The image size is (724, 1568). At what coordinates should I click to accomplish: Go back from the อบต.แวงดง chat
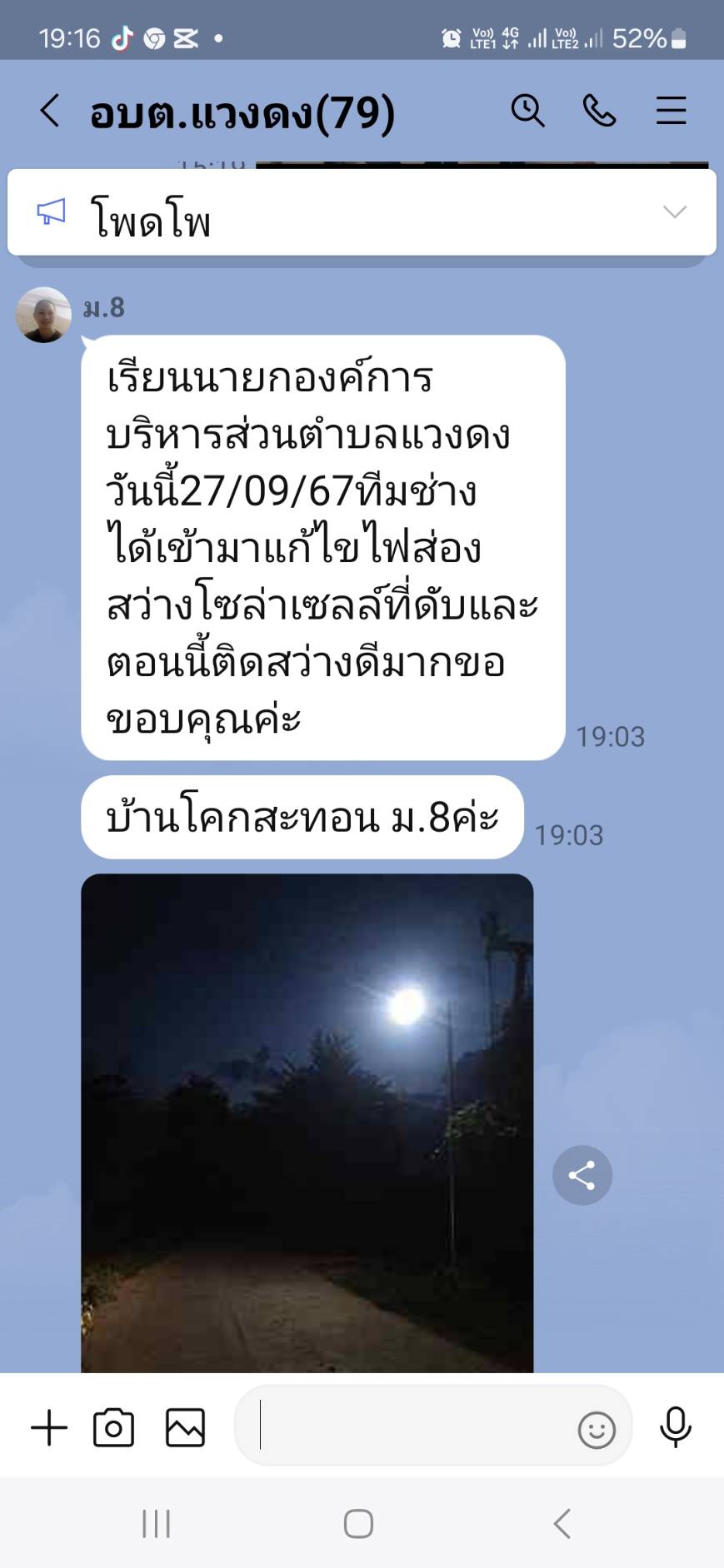[50, 111]
